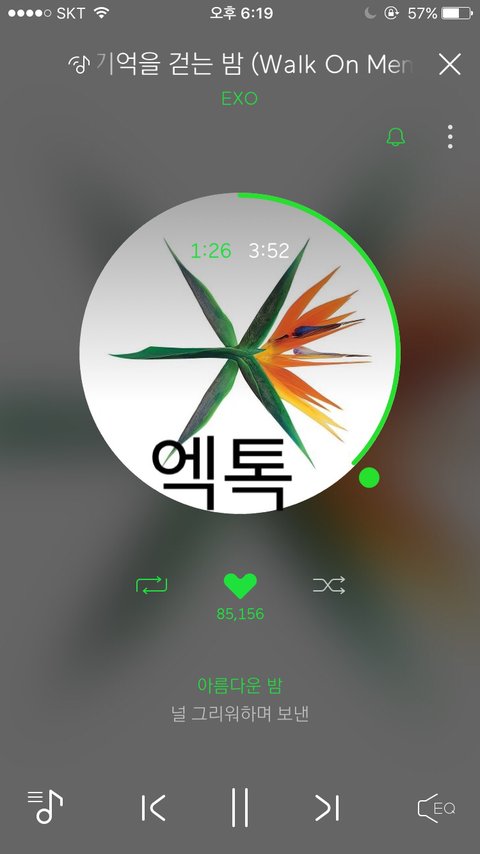Open the notification bell icon
The height and width of the screenshot is (854, 480).
click(396, 137)
